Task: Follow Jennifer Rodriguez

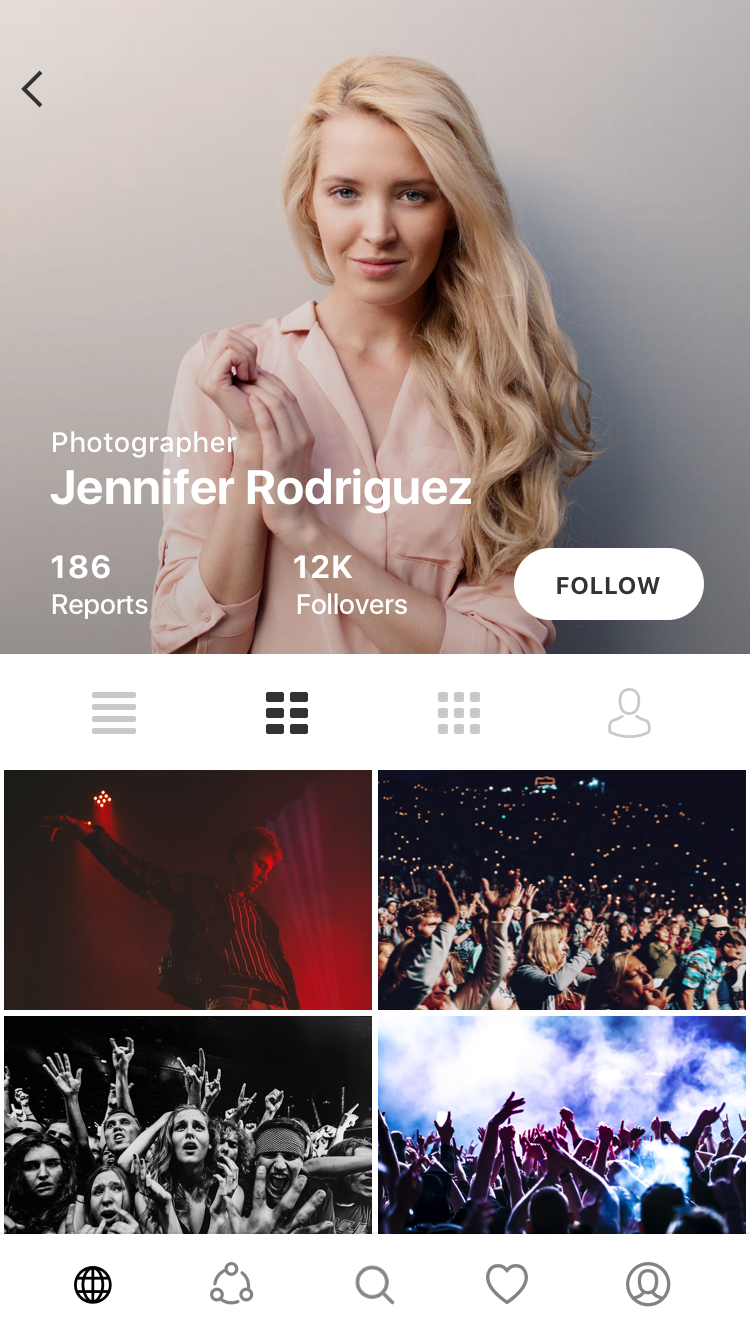Action: coord(608,585)
